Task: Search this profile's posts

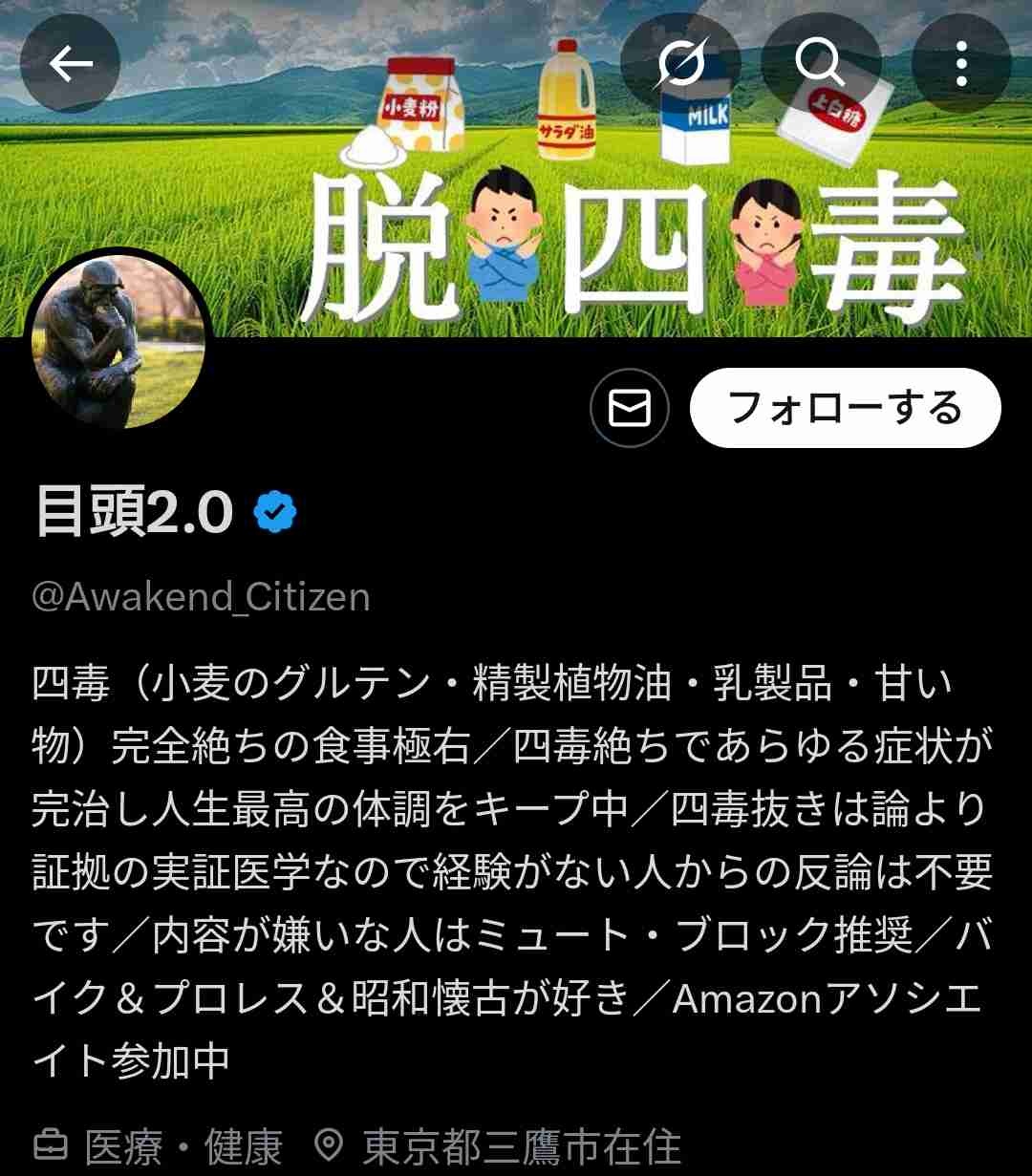Action: pyautogui.click(x=819, y=64)
